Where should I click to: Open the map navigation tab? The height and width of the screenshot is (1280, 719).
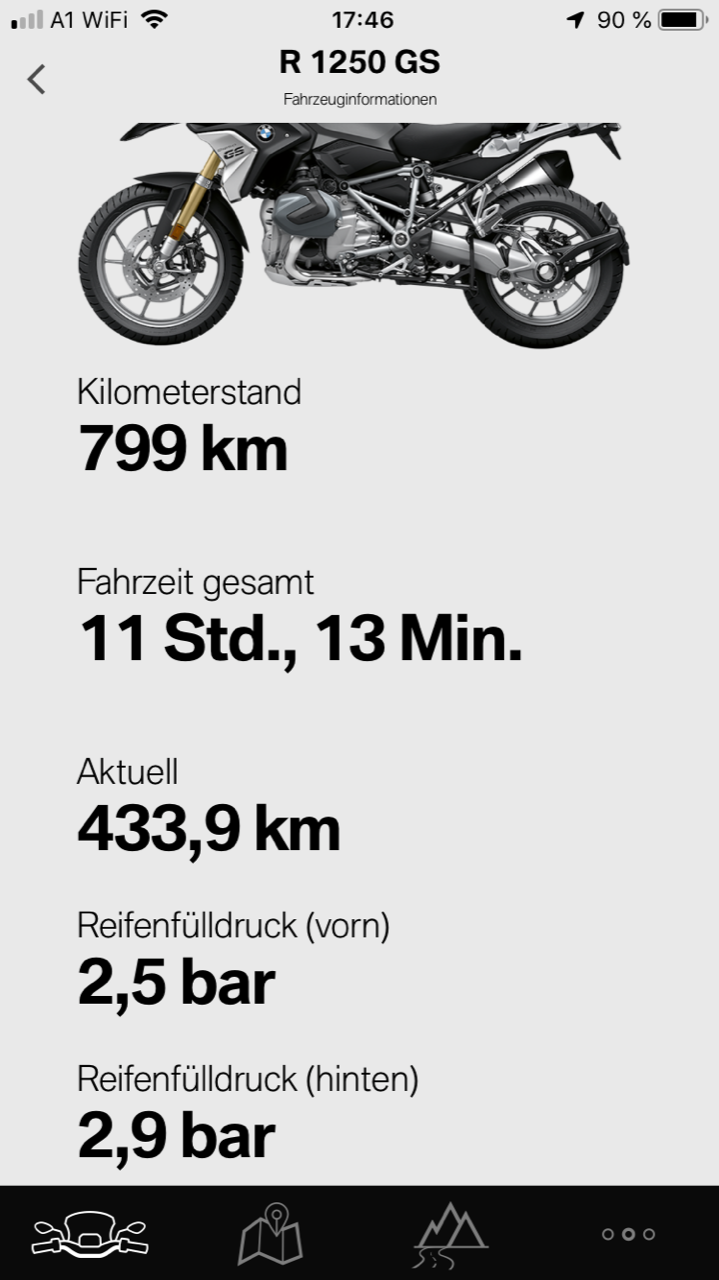point(270,1234)
